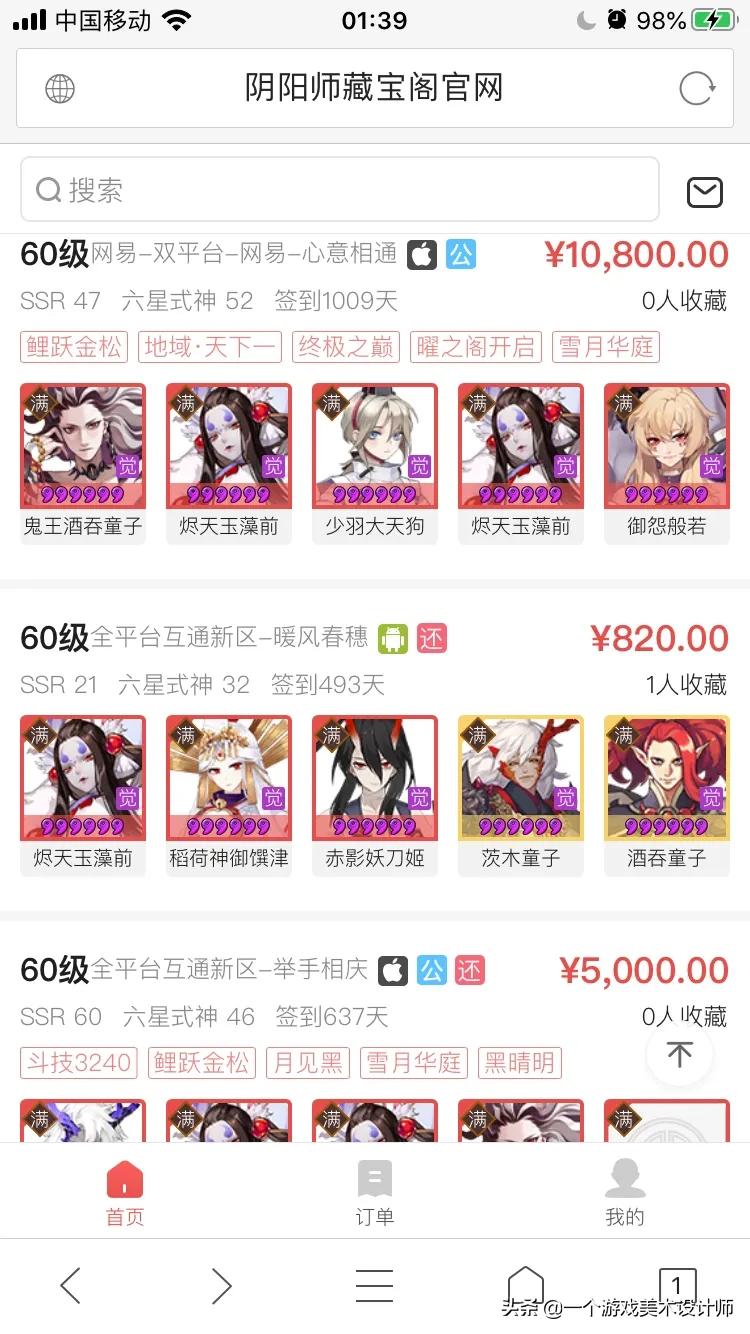The height and width of the screenshot is (1334, 750).
Task: Switch to the 我的 tab
Action: tap(625, 1192)
